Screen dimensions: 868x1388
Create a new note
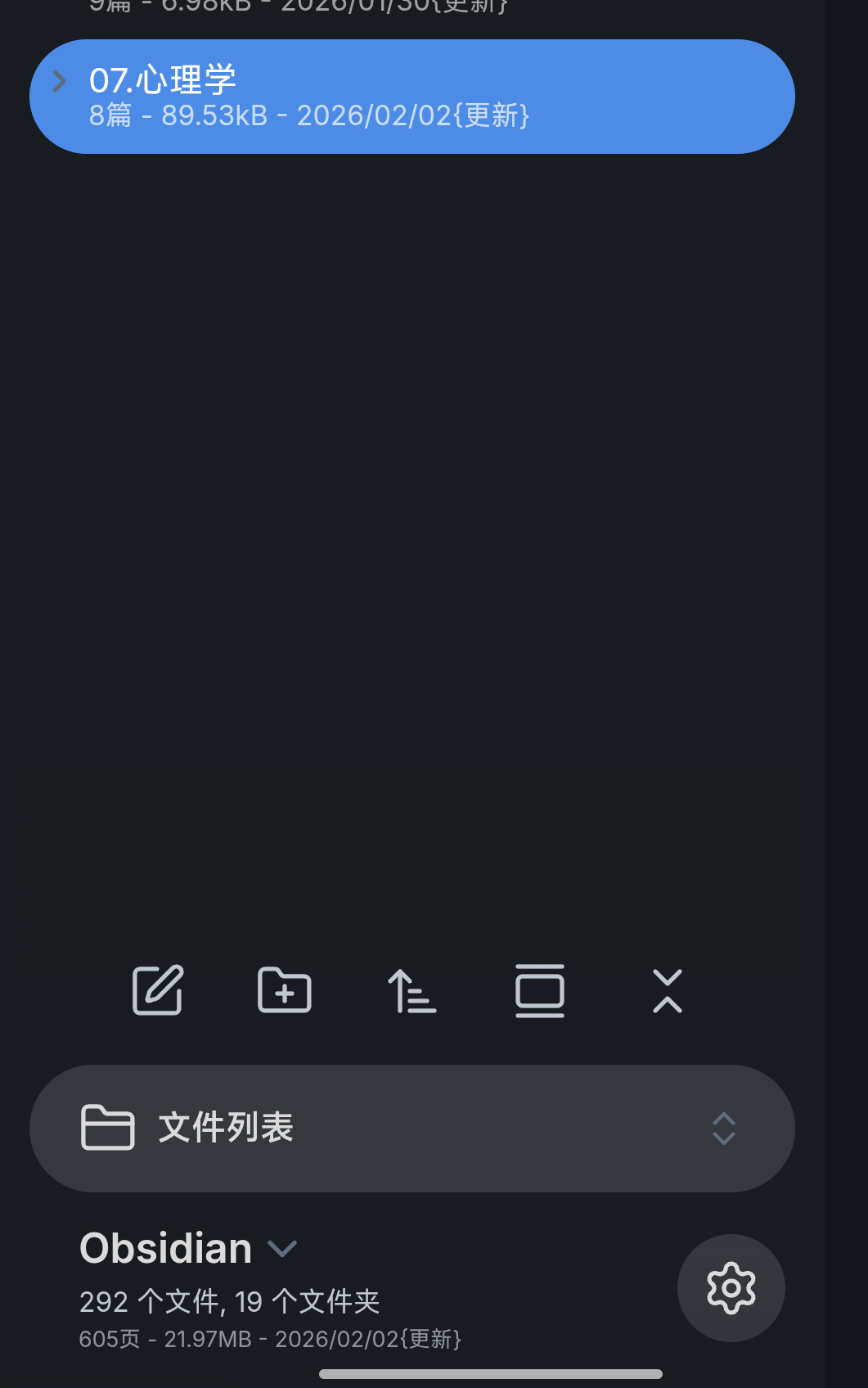point(158,990)
